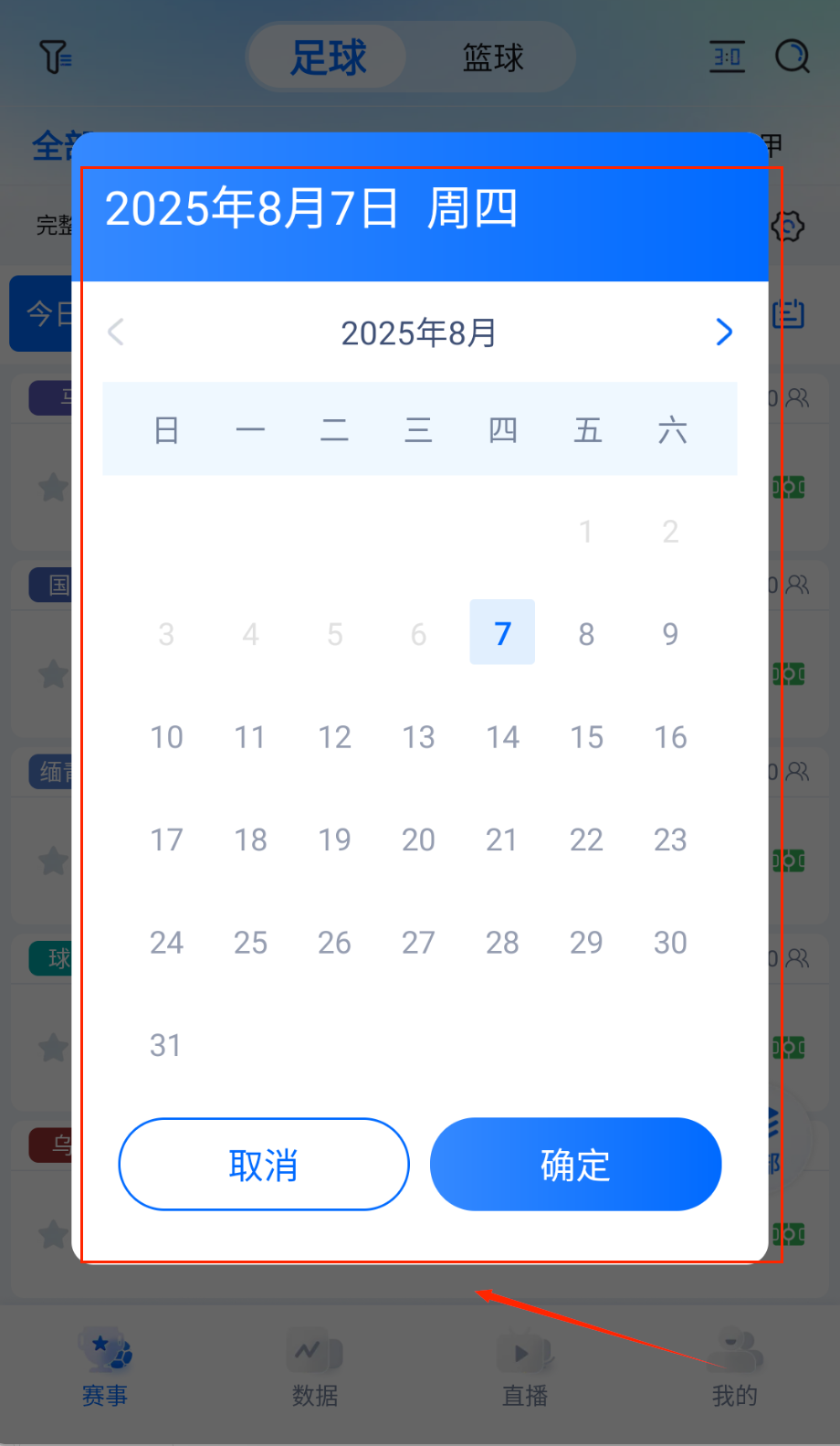Tap the highlighted date 7
840x1446 pixels.
pyautogui.click(x=502, y=633)
